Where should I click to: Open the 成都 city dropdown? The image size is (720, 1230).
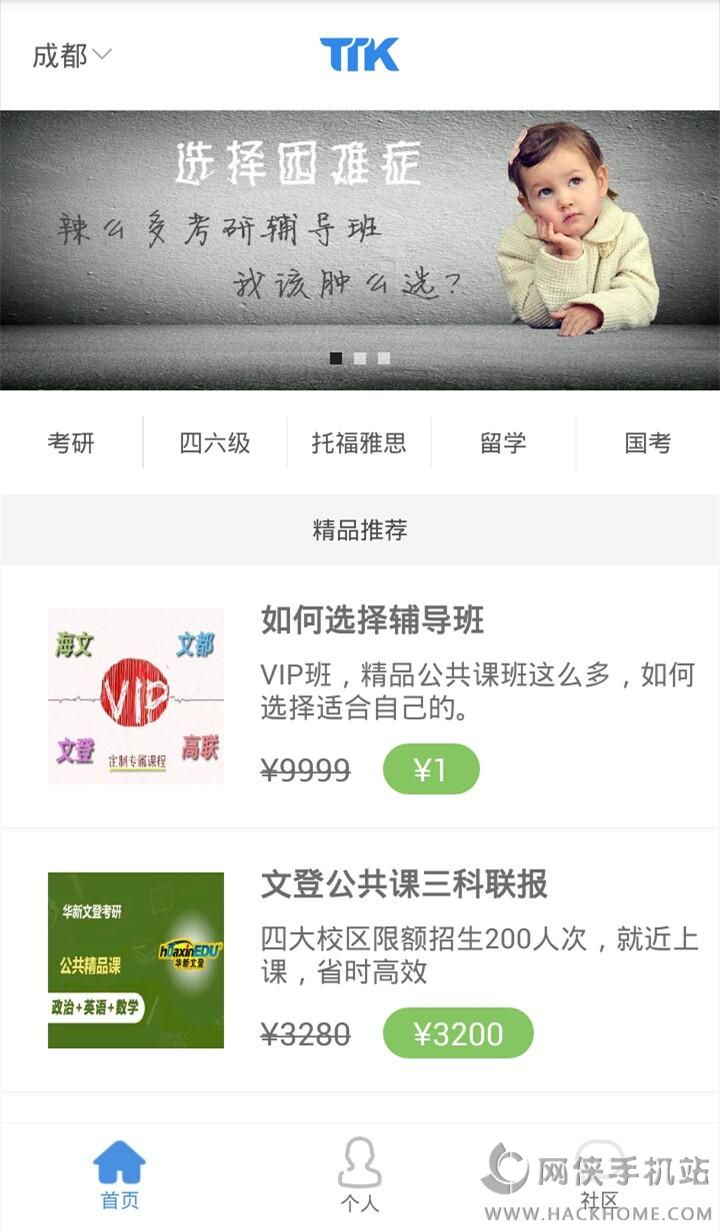(72, 56)
